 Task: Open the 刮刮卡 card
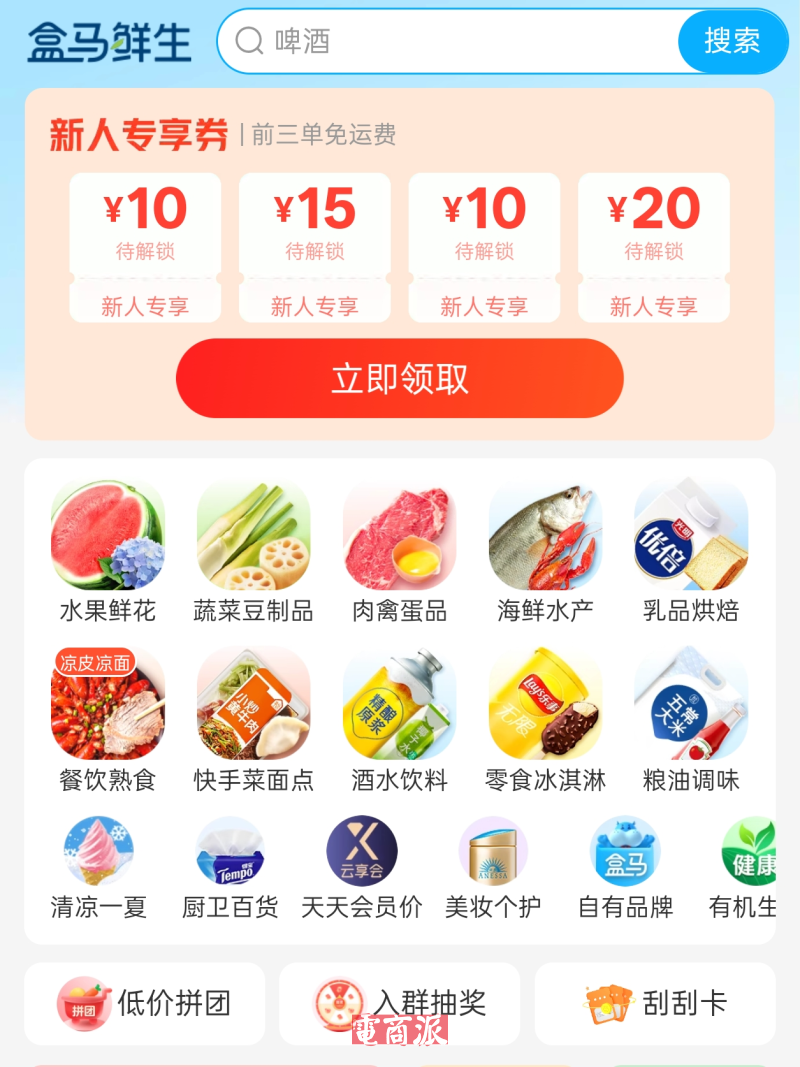click(x=655, y=1003)
